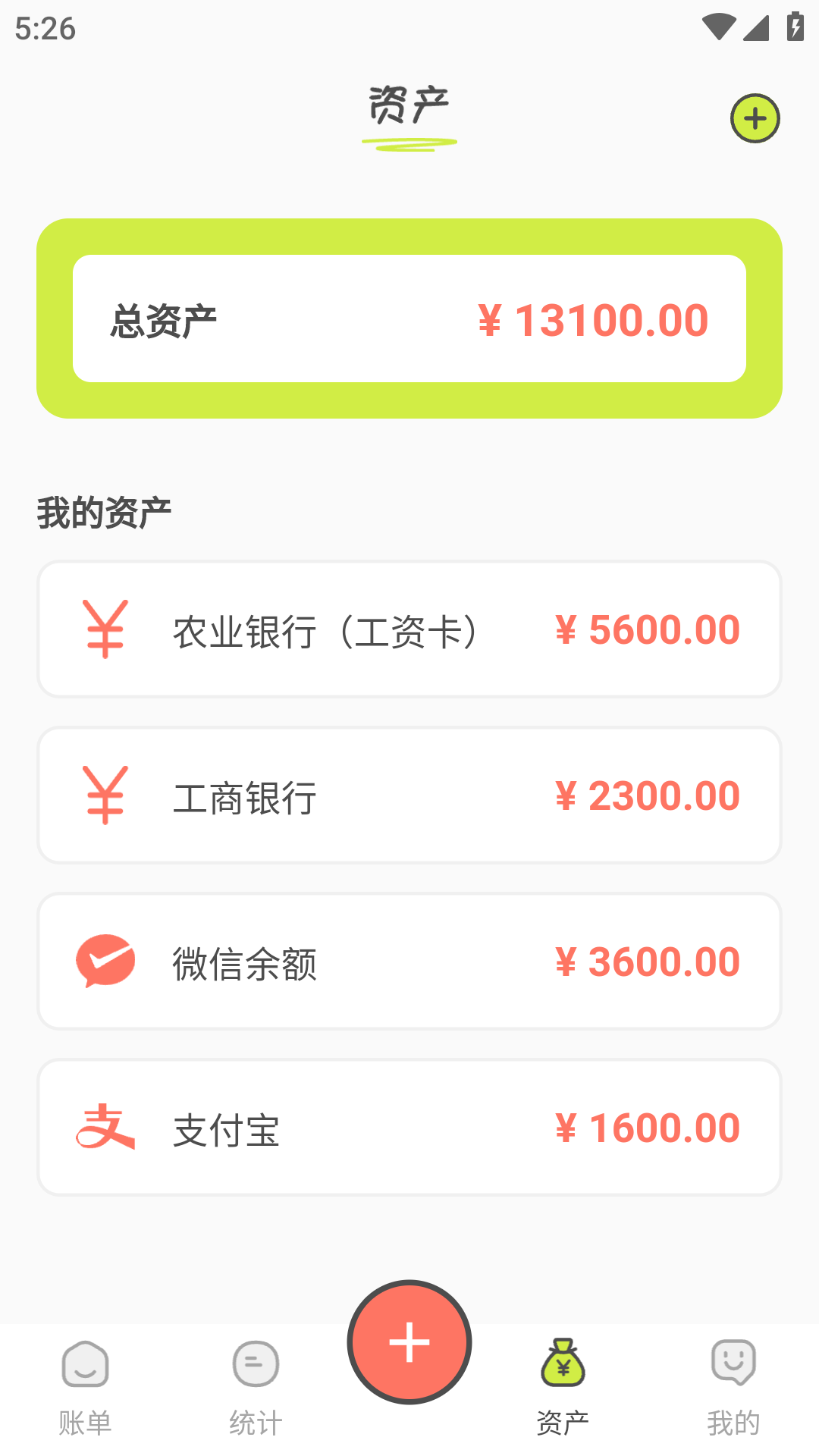Click the yuan icon beside 农业银行 (工资卡)
The height and width of the screenshot is (1456, 819).
pos(105,629)
